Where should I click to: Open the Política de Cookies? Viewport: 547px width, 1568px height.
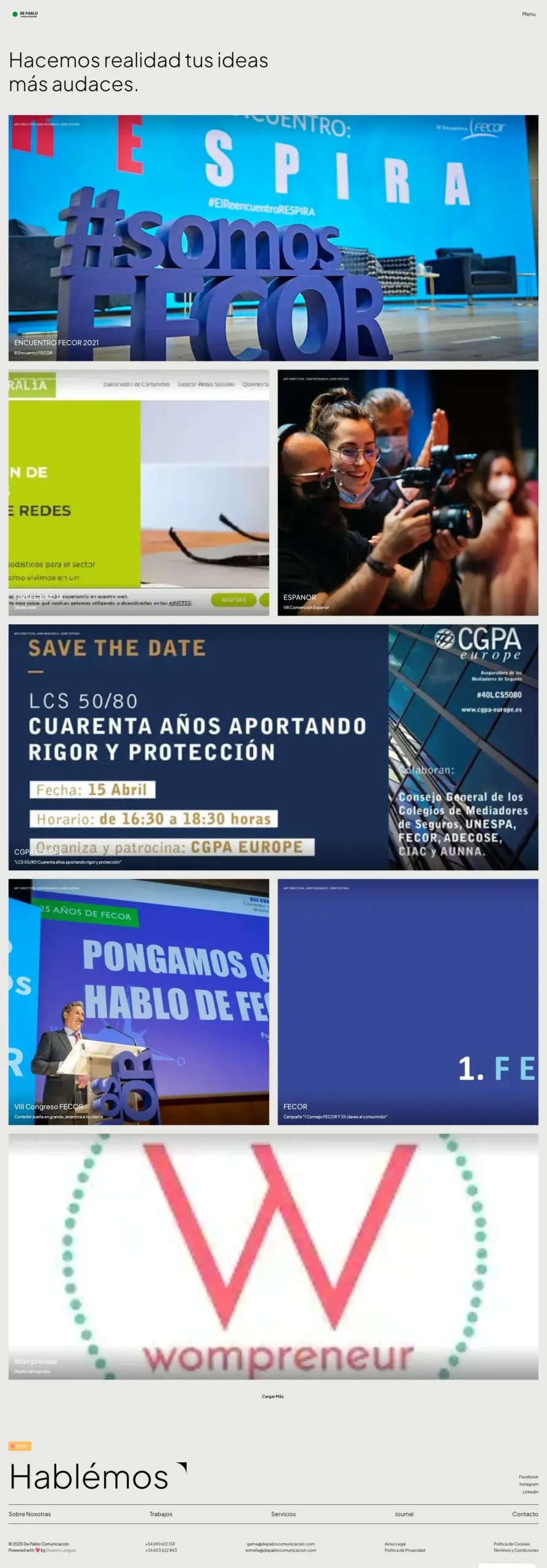511,1544
